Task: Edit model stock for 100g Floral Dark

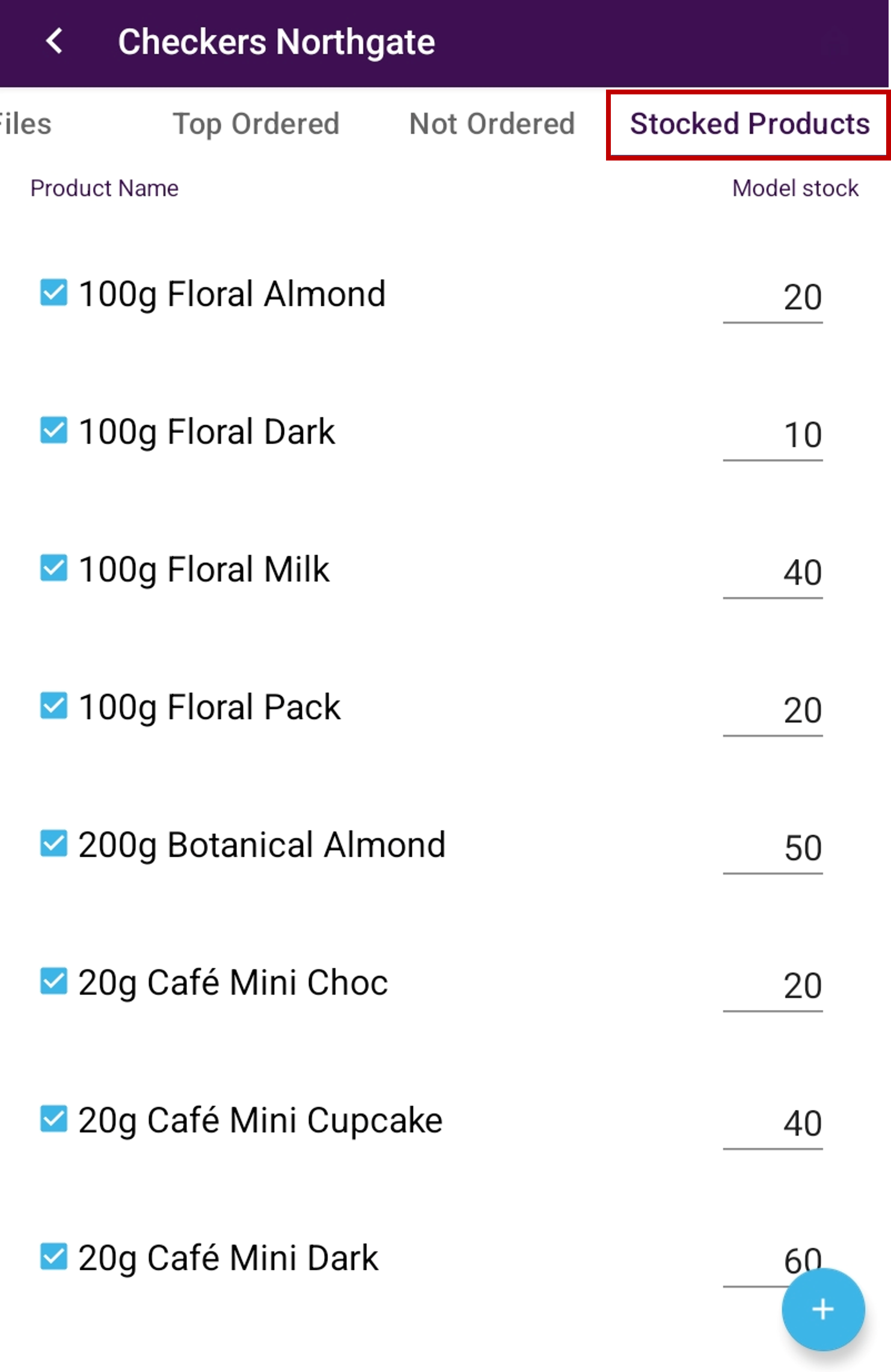Action: 773,435
